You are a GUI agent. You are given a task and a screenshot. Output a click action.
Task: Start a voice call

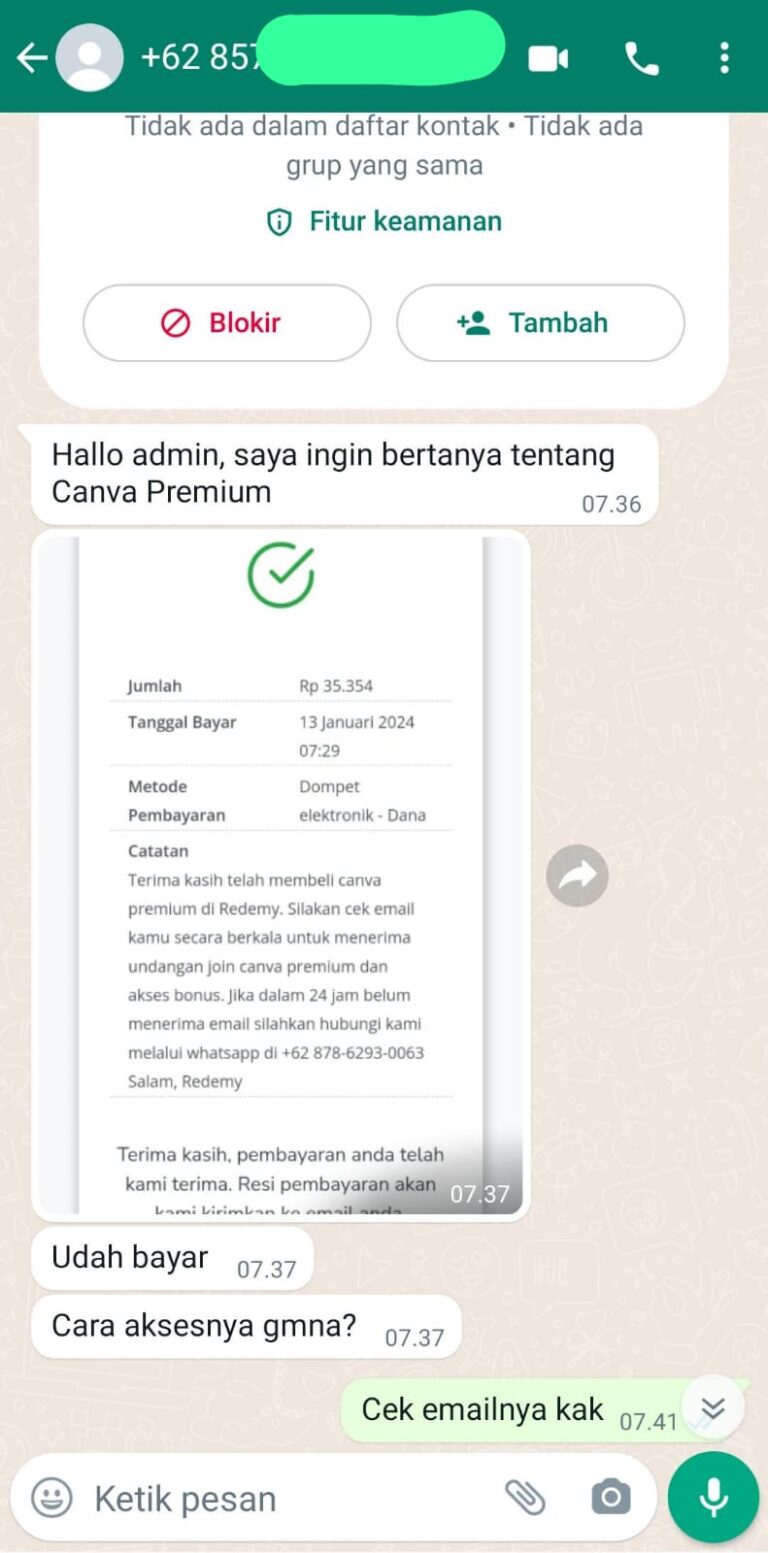(641, 59)
